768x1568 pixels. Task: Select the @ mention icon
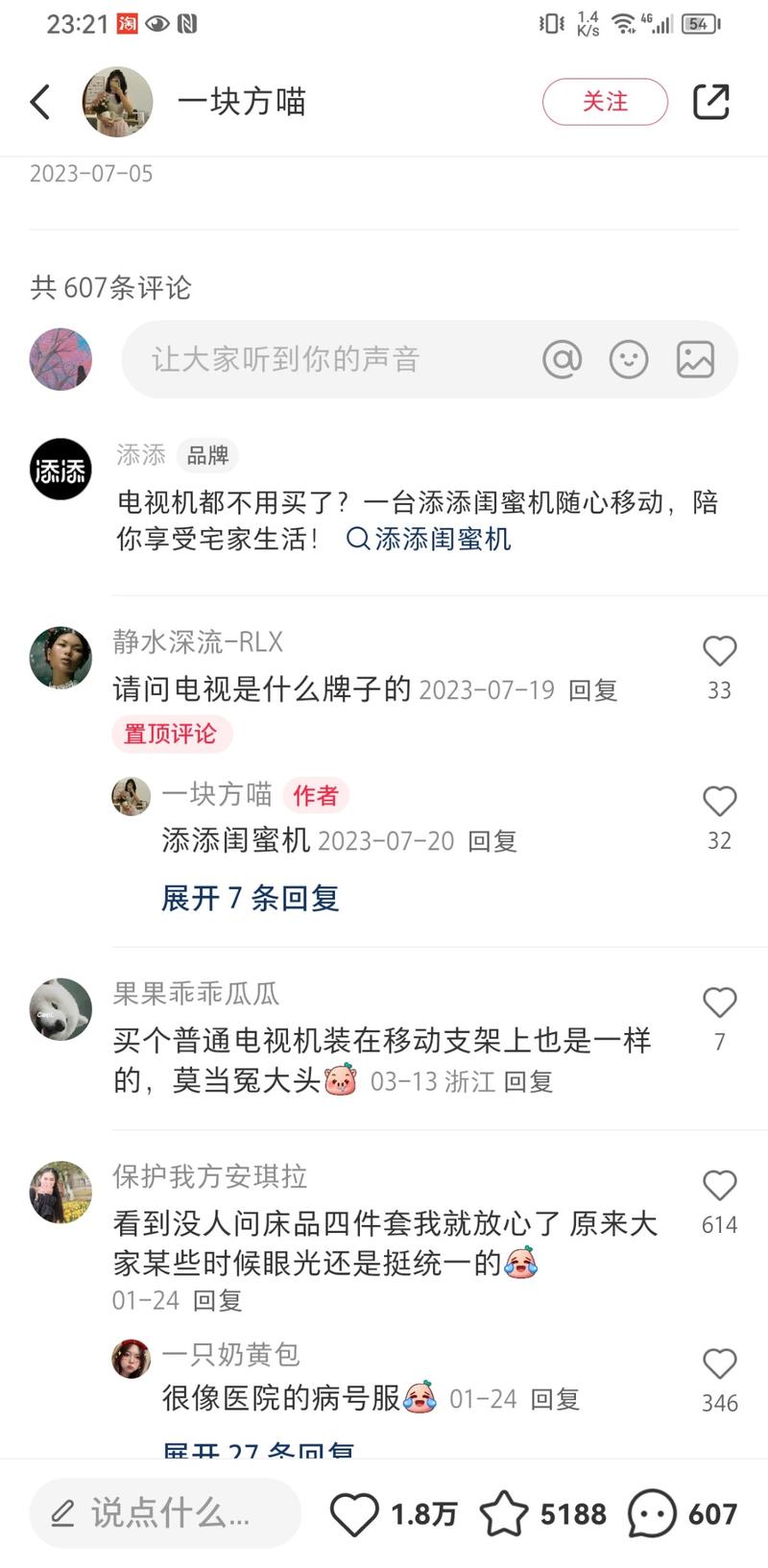563,359
